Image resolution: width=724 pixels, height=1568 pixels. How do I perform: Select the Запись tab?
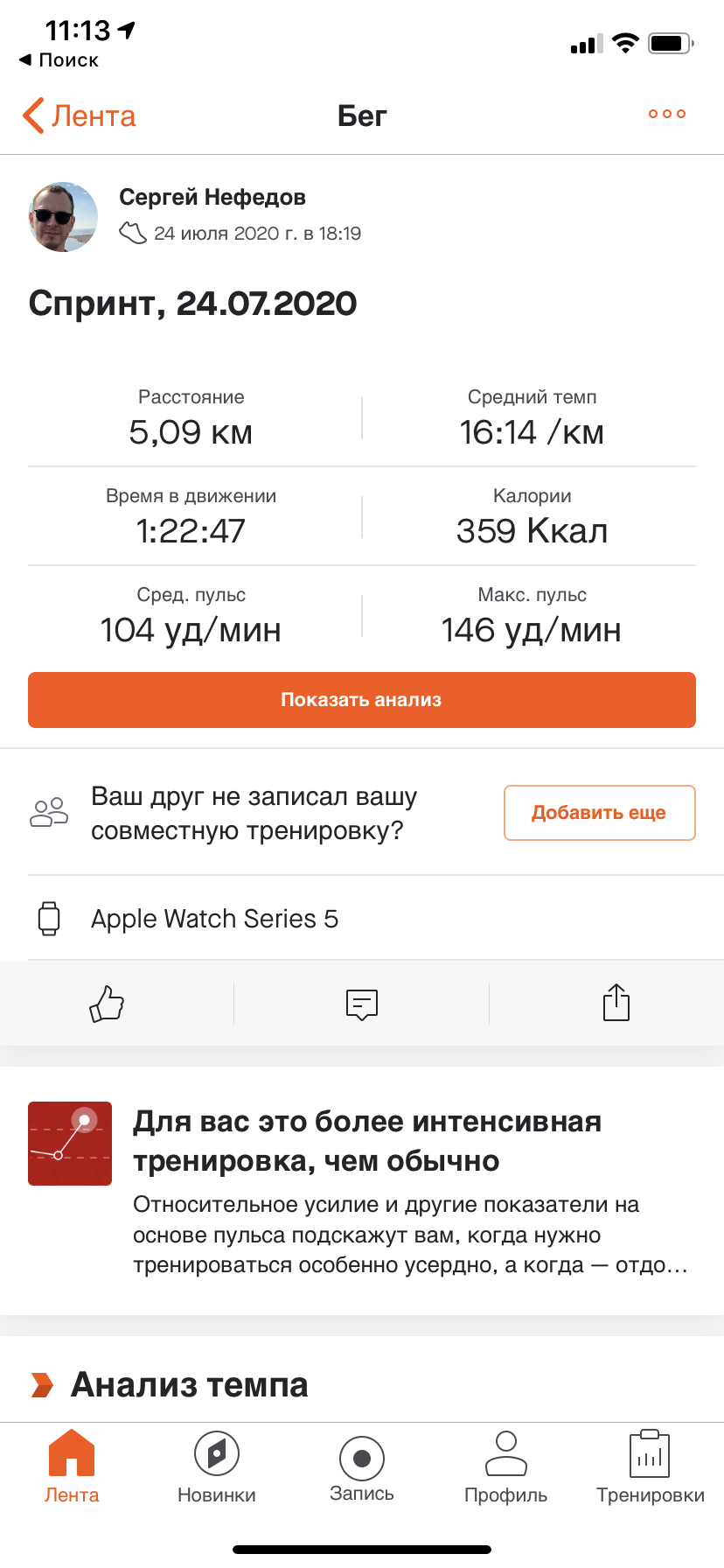(x=361, y=1466)
